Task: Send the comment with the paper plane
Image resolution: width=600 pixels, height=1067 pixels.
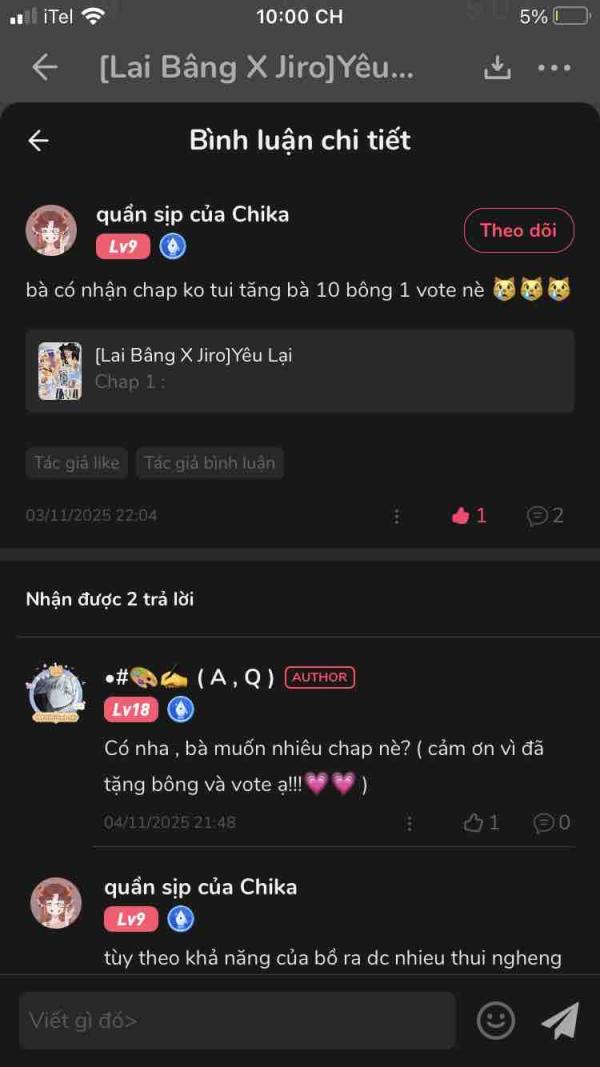Action: 560,1021
